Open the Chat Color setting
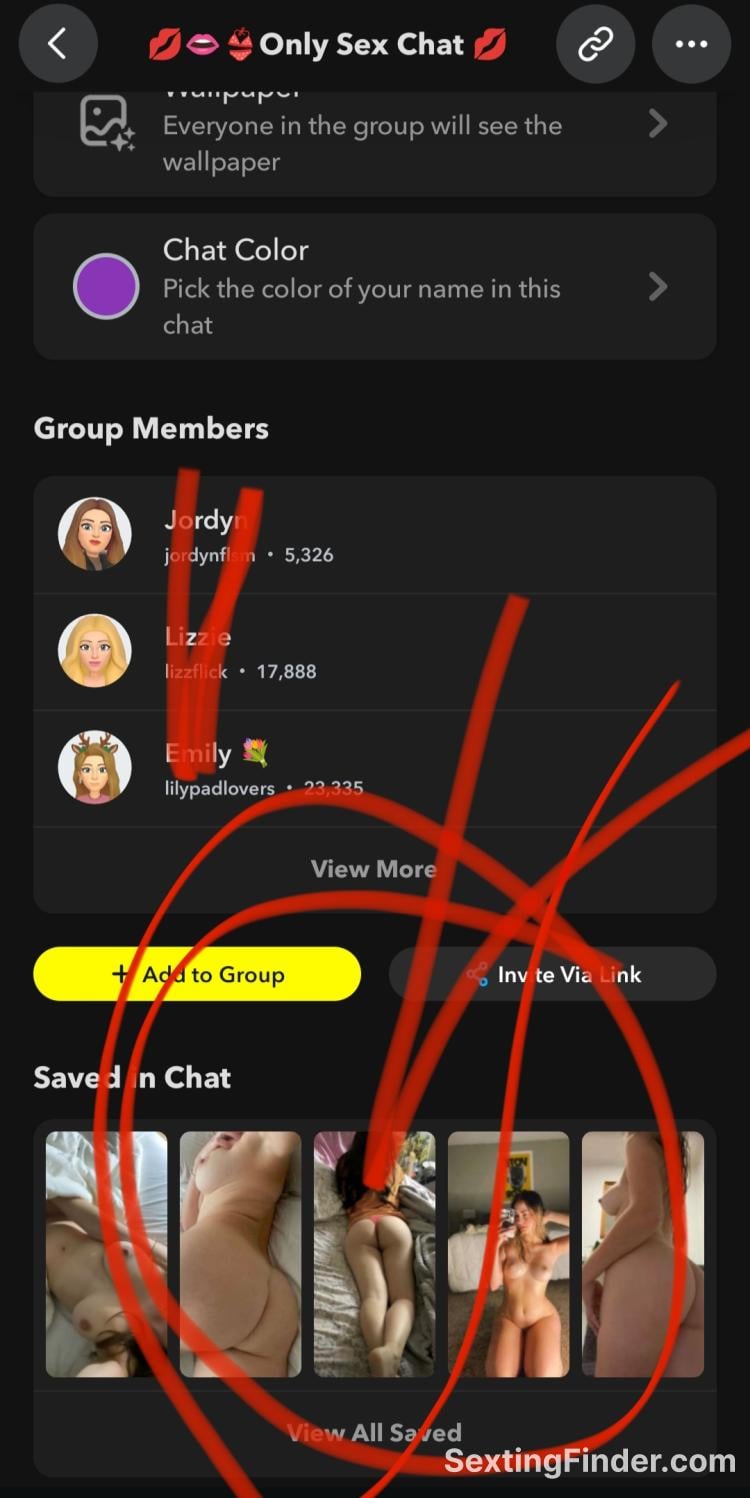 [374, 287]
